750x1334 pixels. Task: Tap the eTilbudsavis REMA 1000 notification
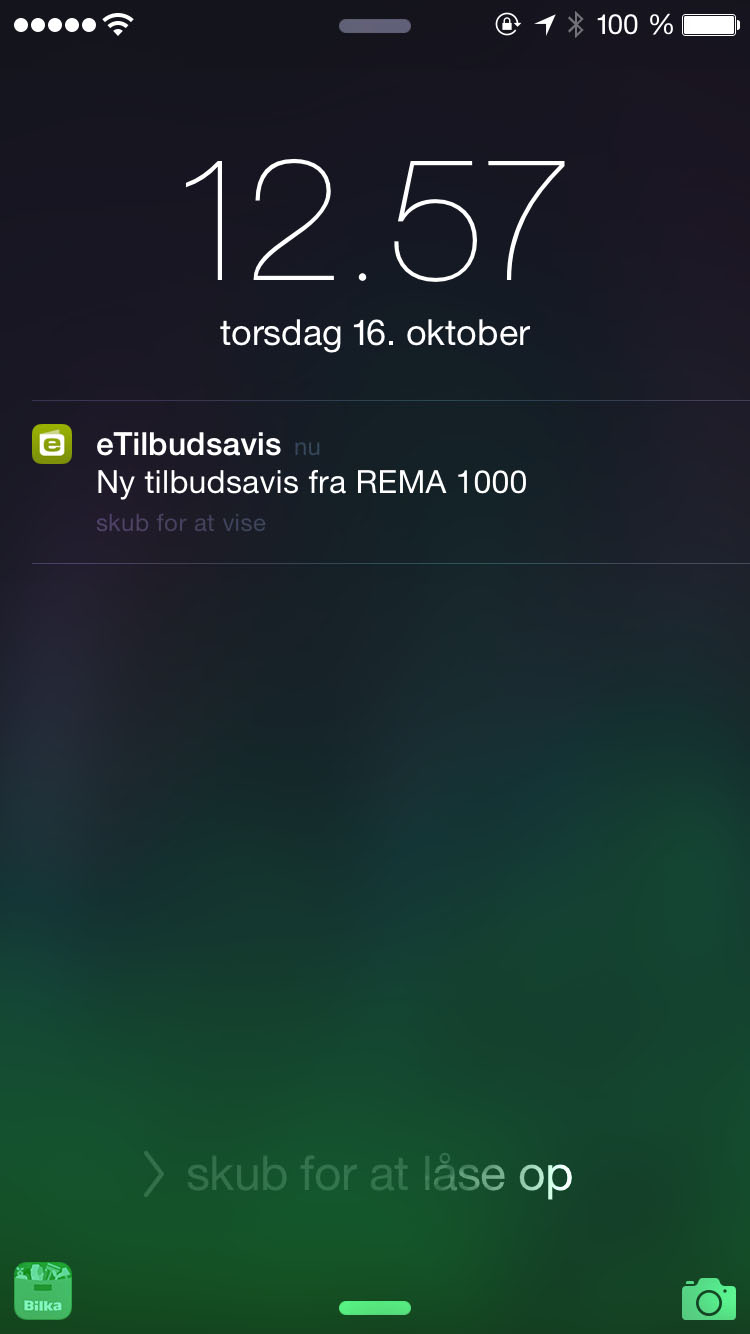(x=311, y=482)
